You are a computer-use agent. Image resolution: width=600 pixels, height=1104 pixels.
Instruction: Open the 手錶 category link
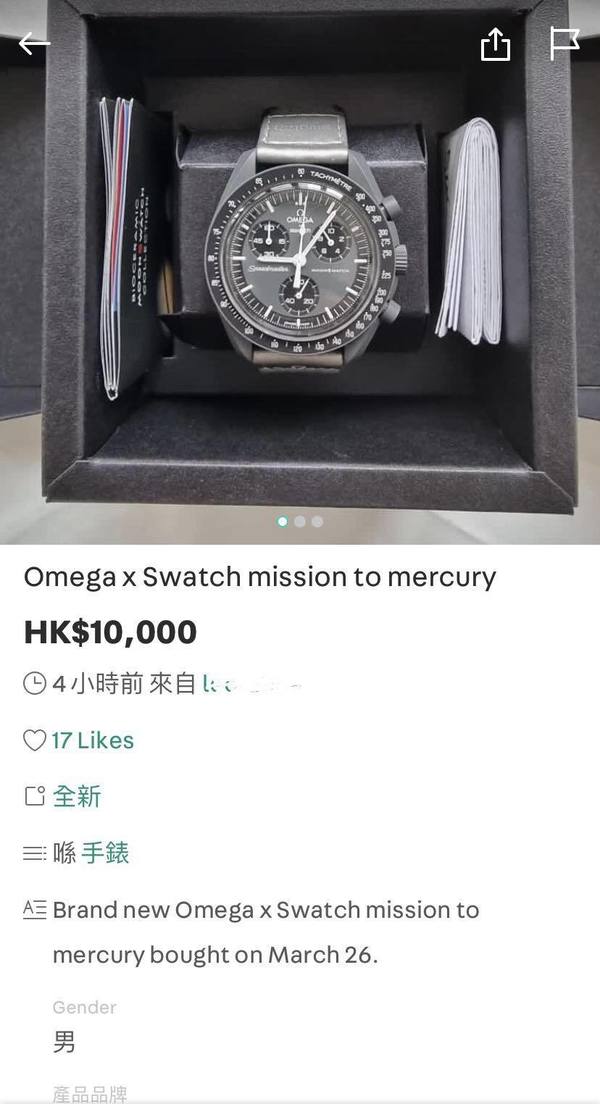[x=105, y=853]
